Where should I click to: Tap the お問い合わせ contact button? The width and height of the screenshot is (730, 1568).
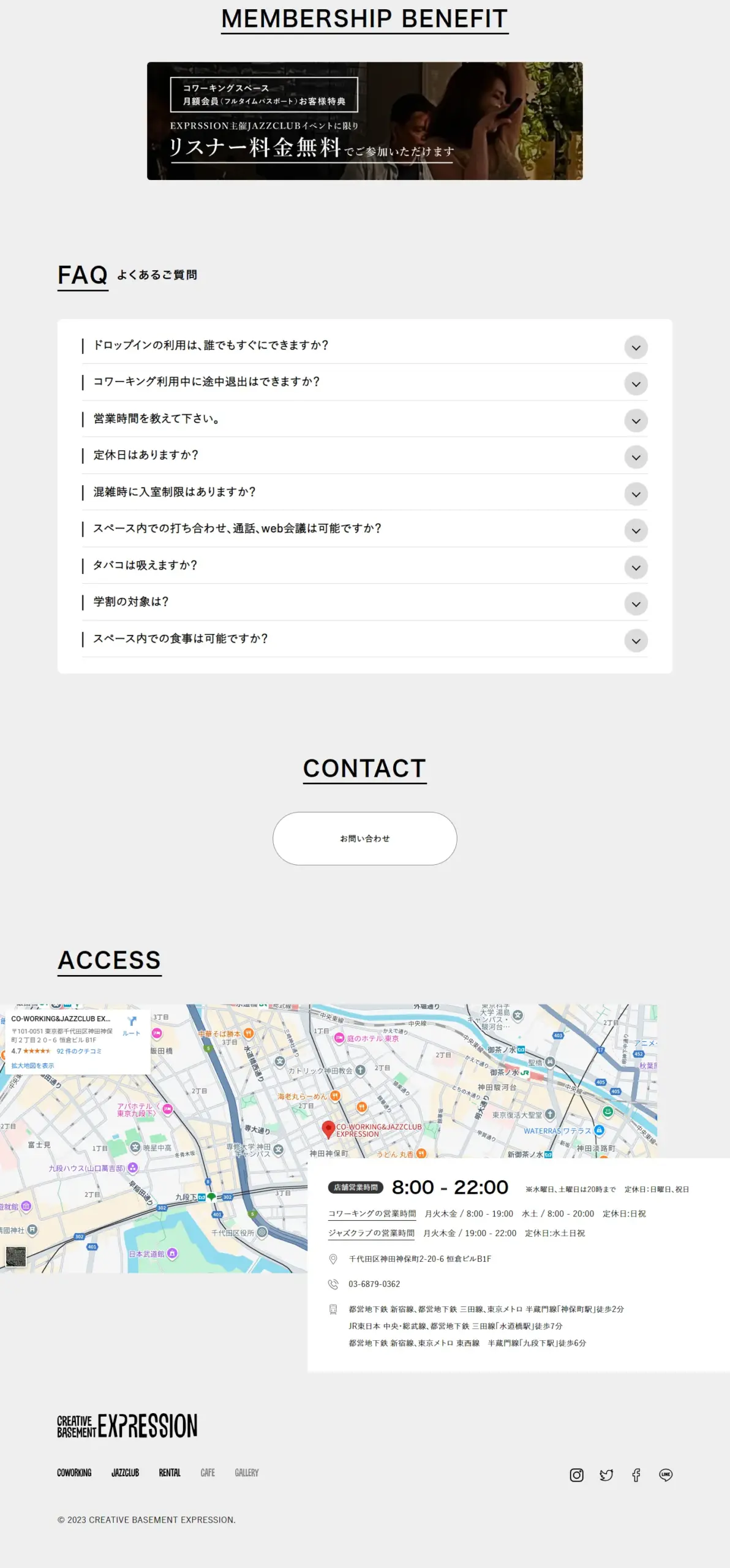(x=364, y=839)
